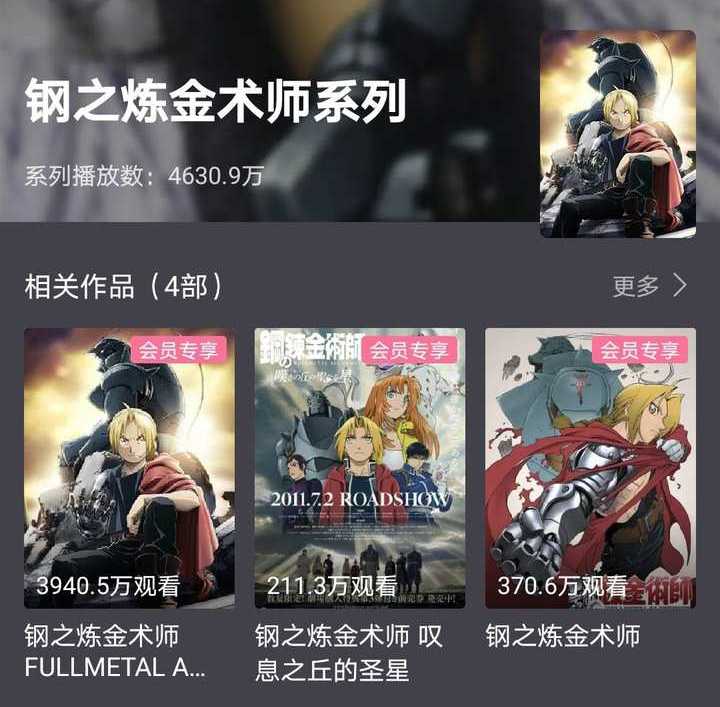Image resolution: width=720 pixels, height=707 pixels.
Task: Open 更多 to see all related works
Action: 650,287
